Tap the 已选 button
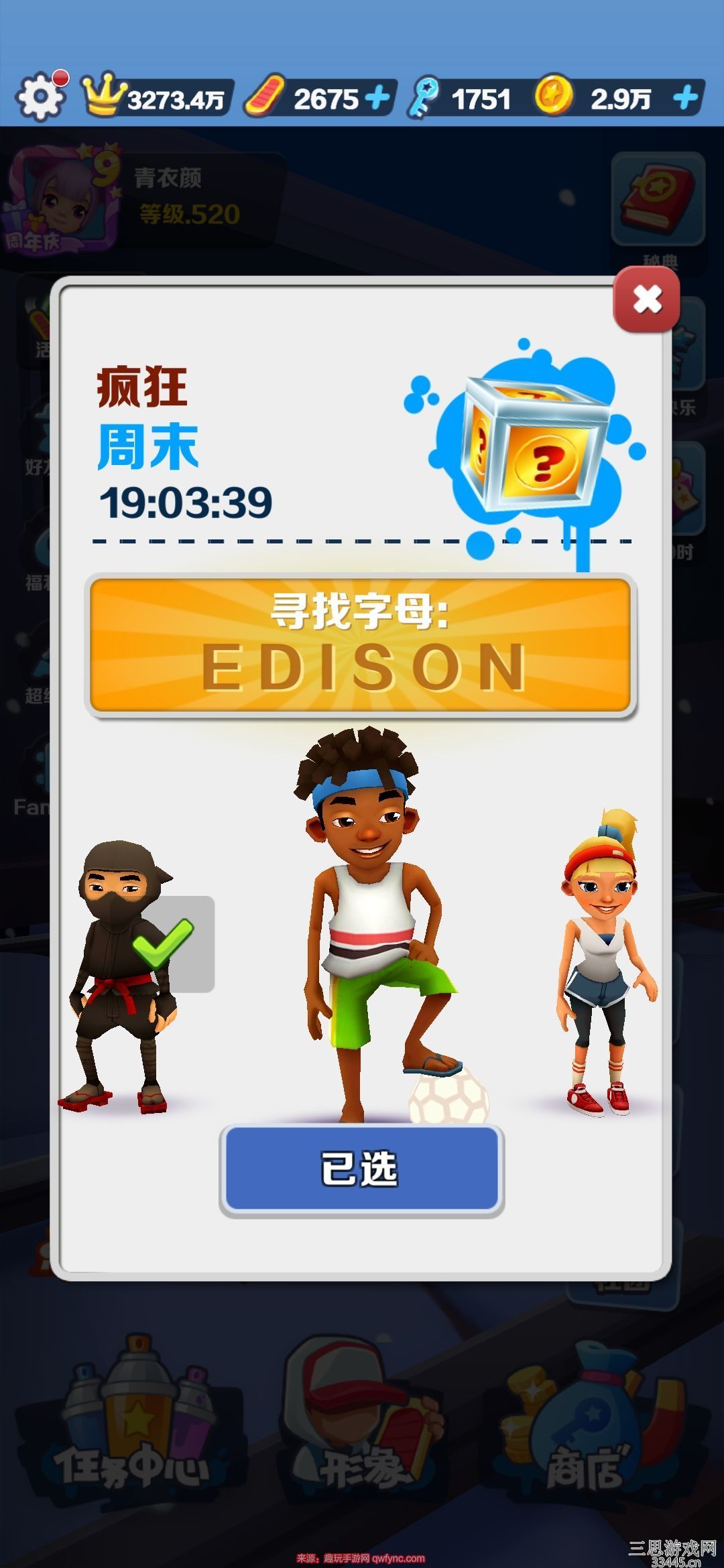The width and height of the screenshot is (724, 1568). [361, 1170]
